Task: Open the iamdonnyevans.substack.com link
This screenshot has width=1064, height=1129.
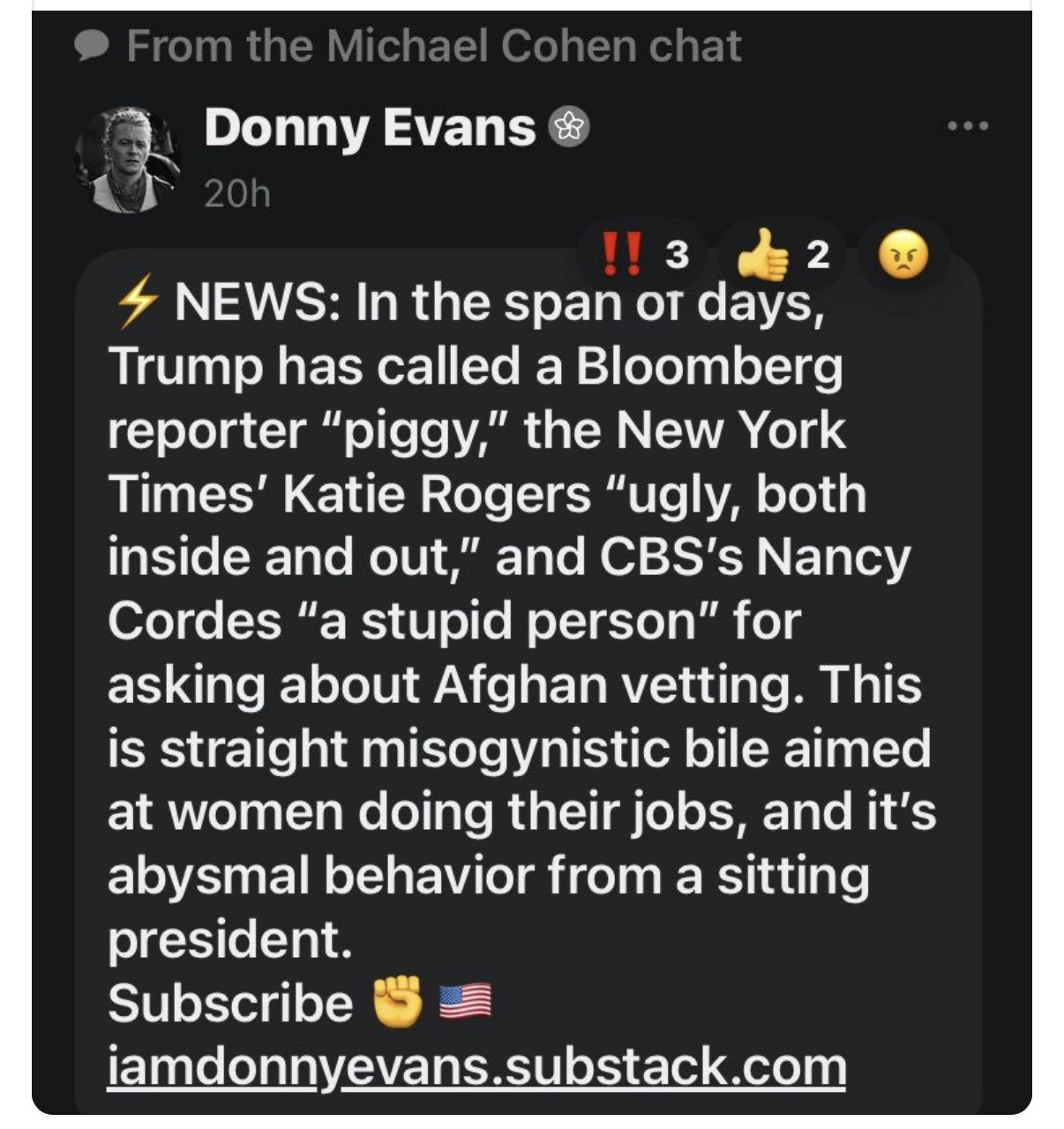Action: 476,1069
